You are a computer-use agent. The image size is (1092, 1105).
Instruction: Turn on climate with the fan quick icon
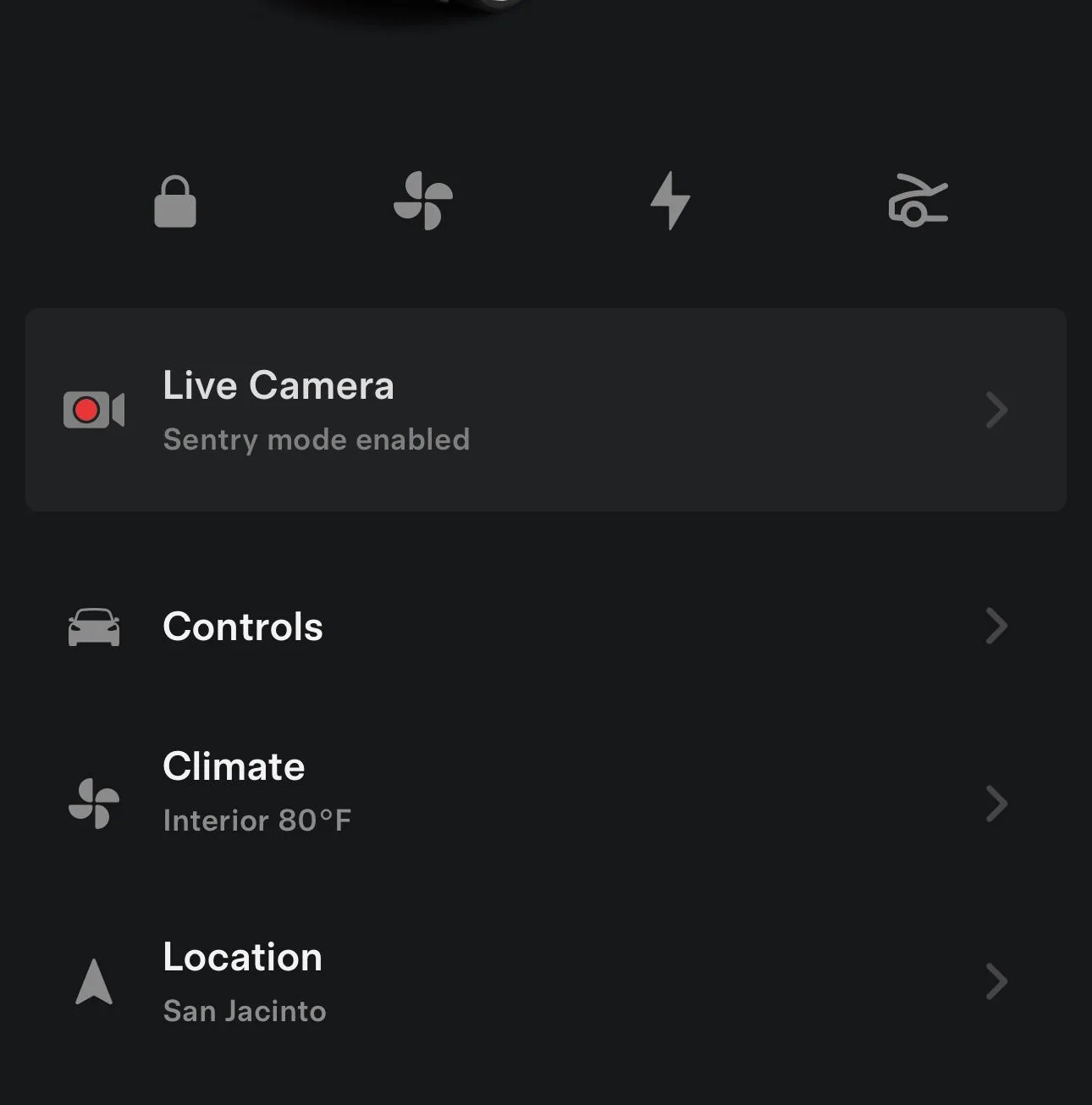coord(423,201)
